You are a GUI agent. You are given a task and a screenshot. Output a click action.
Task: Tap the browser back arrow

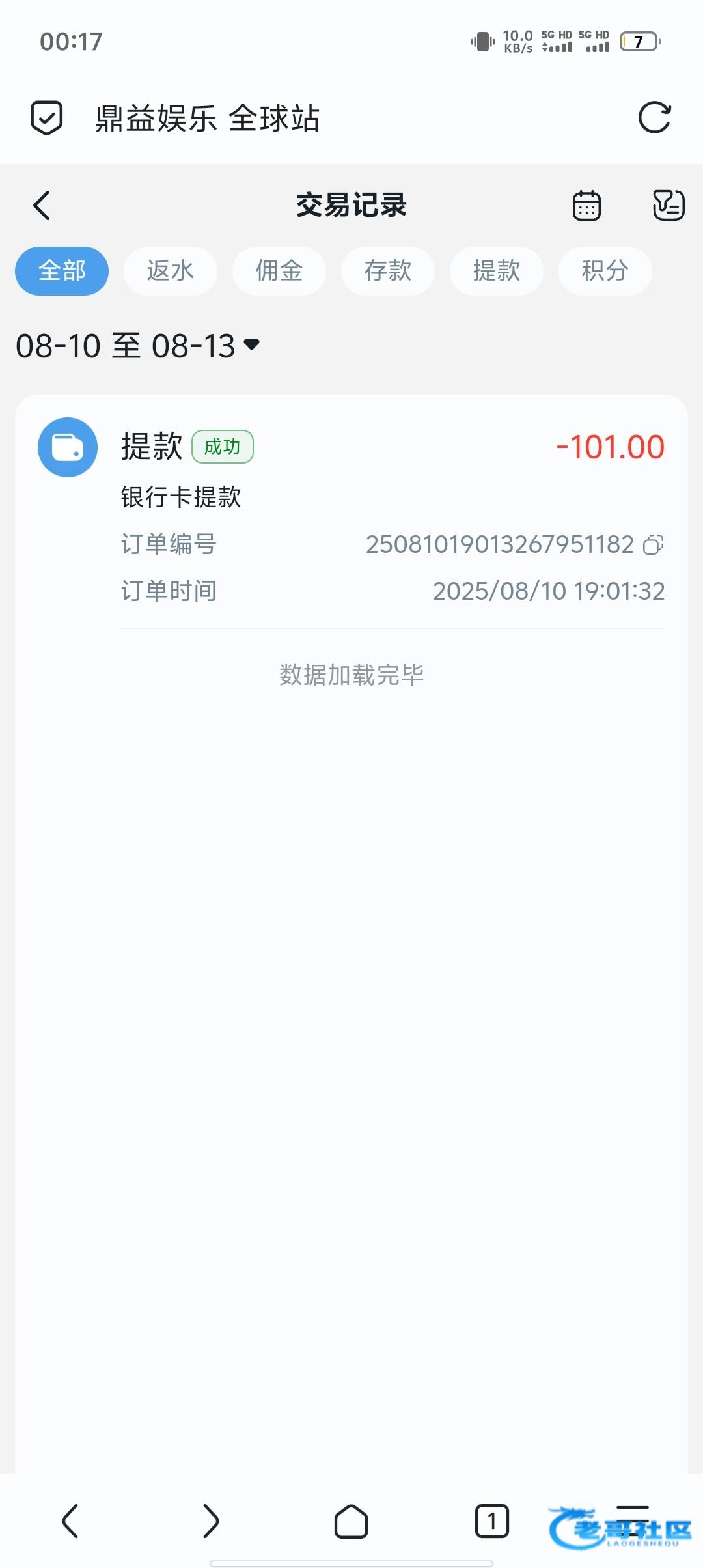(x=70, y=1521)
